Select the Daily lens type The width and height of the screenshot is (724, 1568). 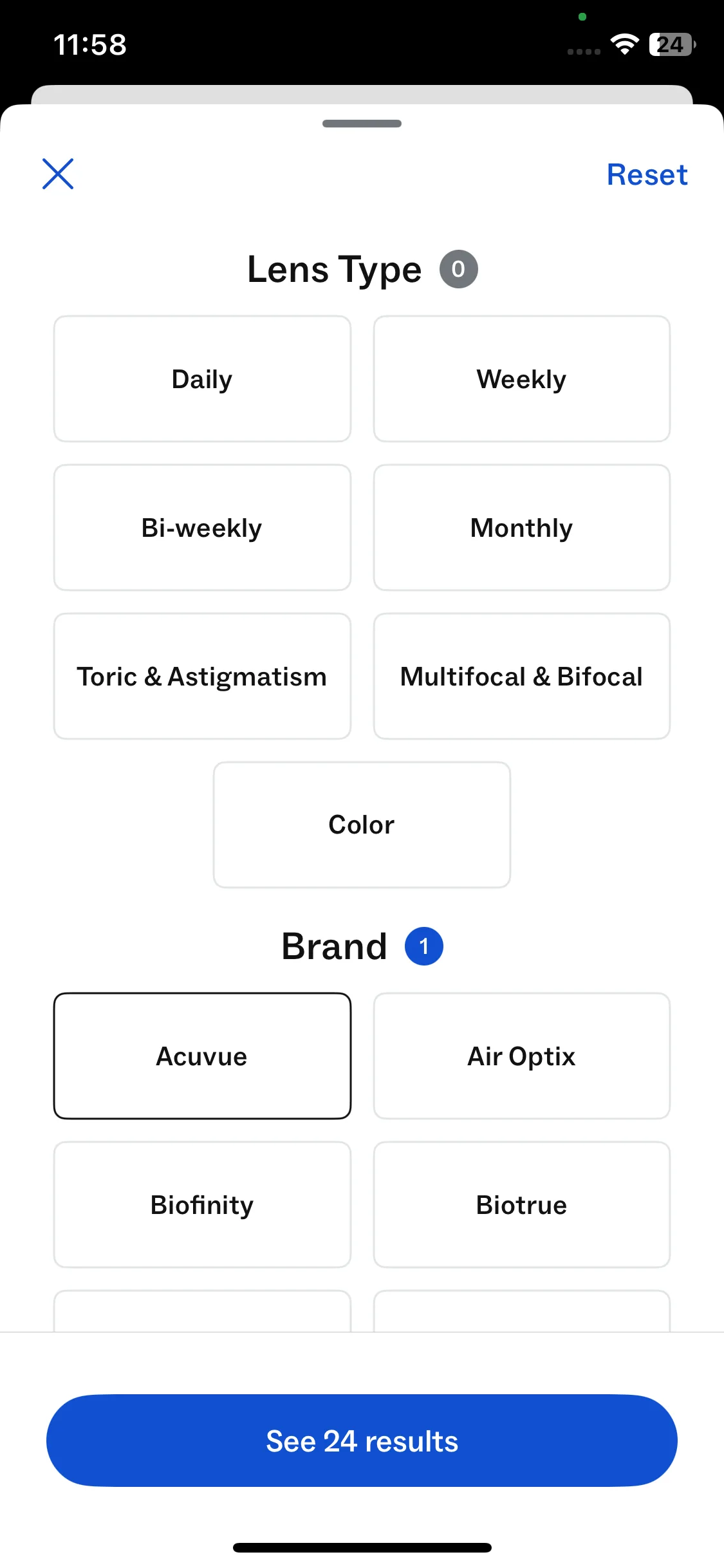pyautogui.click(x=202, y=379)
